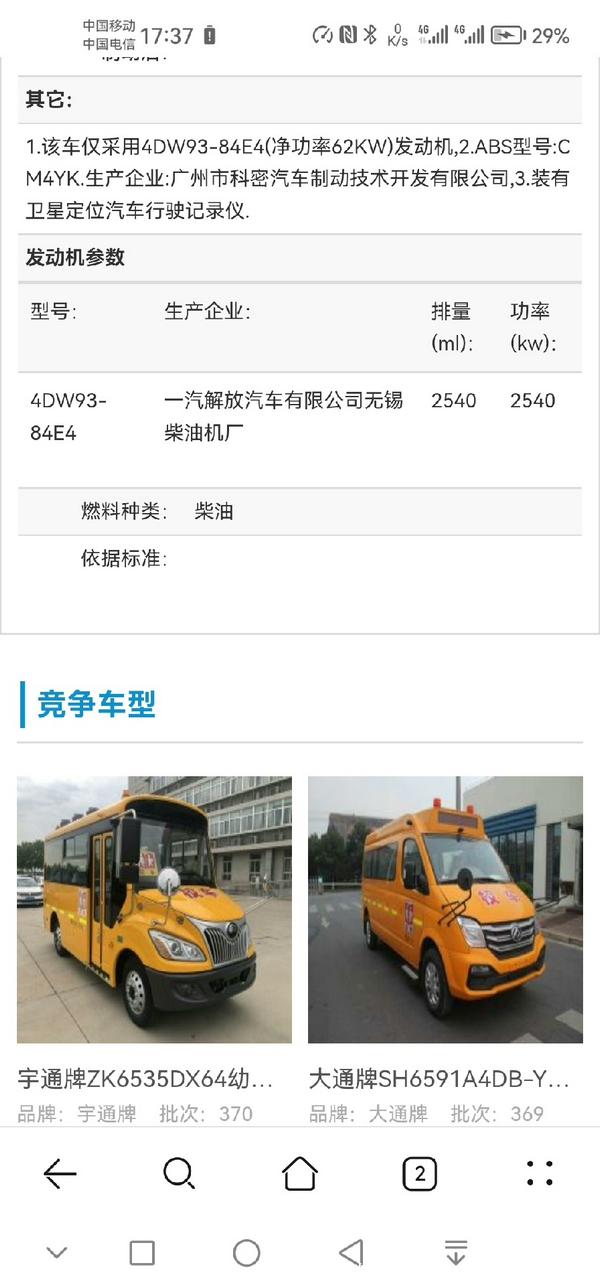Open the browser four-dot menu
Viewport: 600px width, 1286px height.
540,1173
